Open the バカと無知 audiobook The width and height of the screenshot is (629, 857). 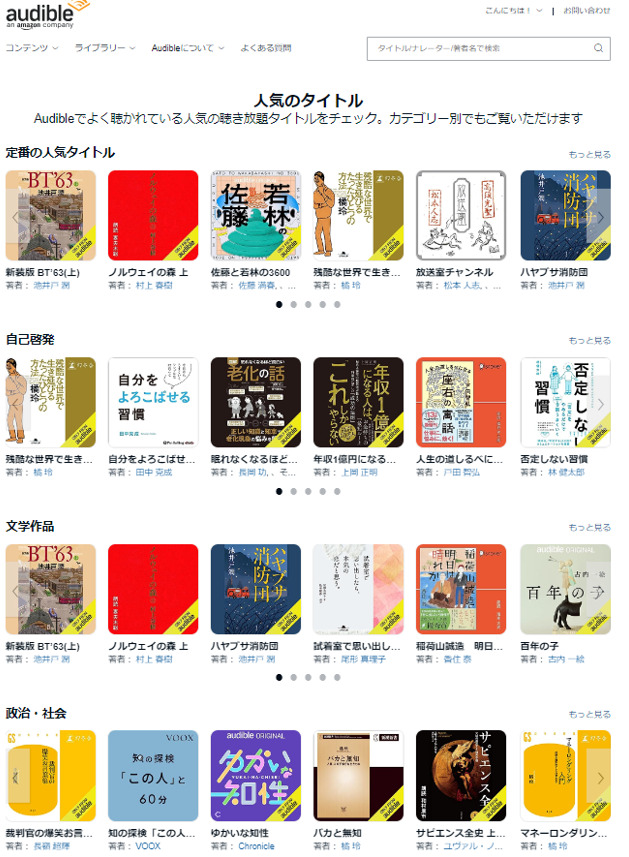[x=358, y=776]
